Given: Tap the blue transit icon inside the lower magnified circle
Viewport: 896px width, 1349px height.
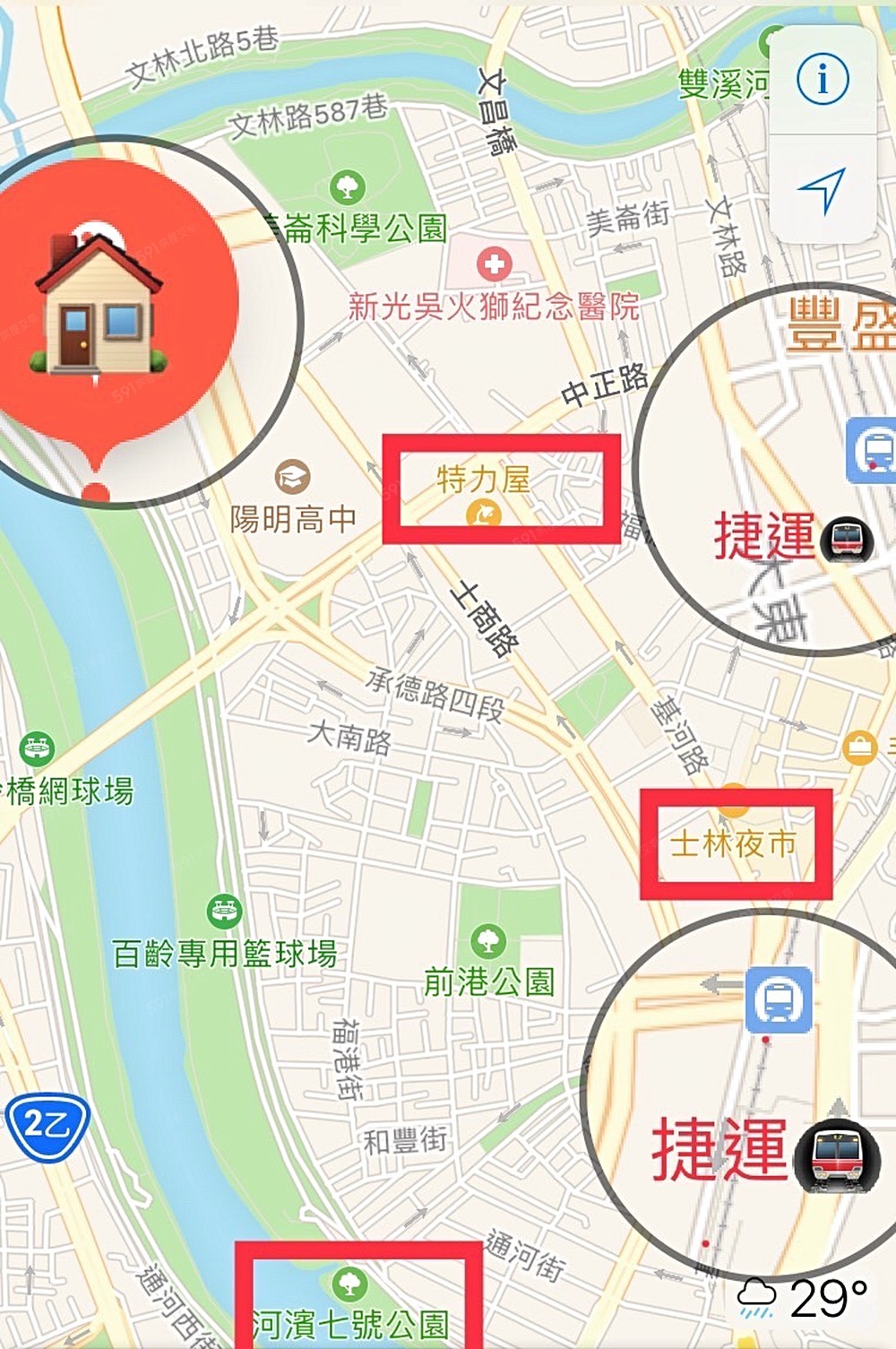Looking at the screenshot, I should [x=779, y=1001].
